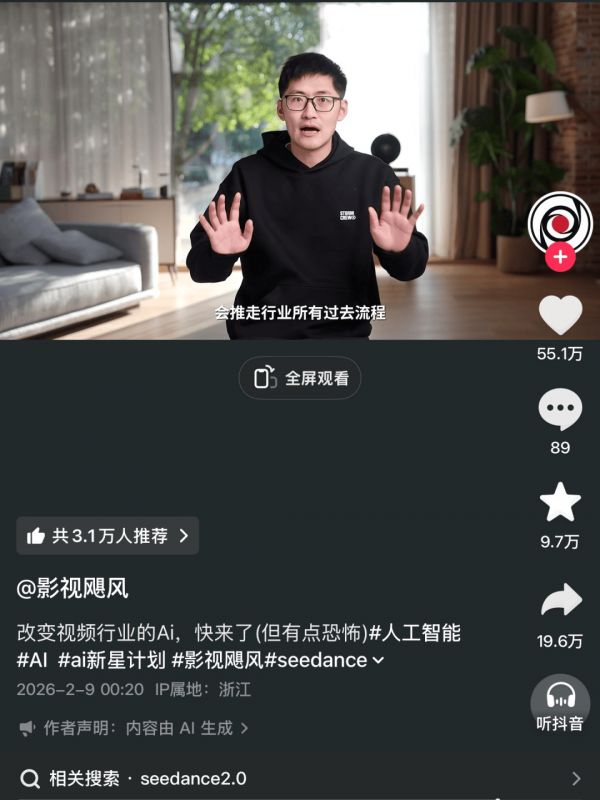600x800 pixels.
Task: Pause the playing video
Action: pos(300,170)
